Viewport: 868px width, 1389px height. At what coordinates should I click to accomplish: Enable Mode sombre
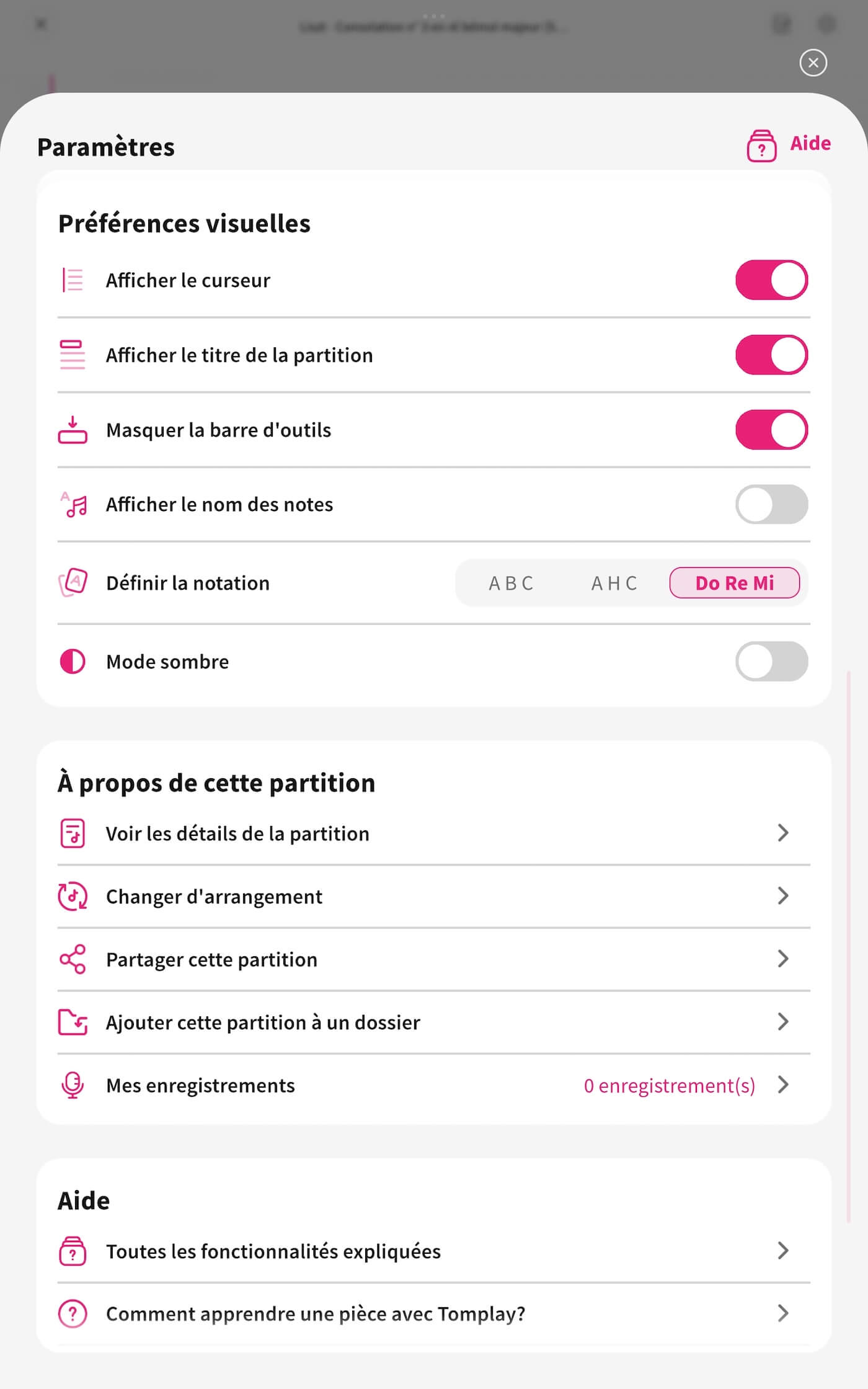click(771, 662)
